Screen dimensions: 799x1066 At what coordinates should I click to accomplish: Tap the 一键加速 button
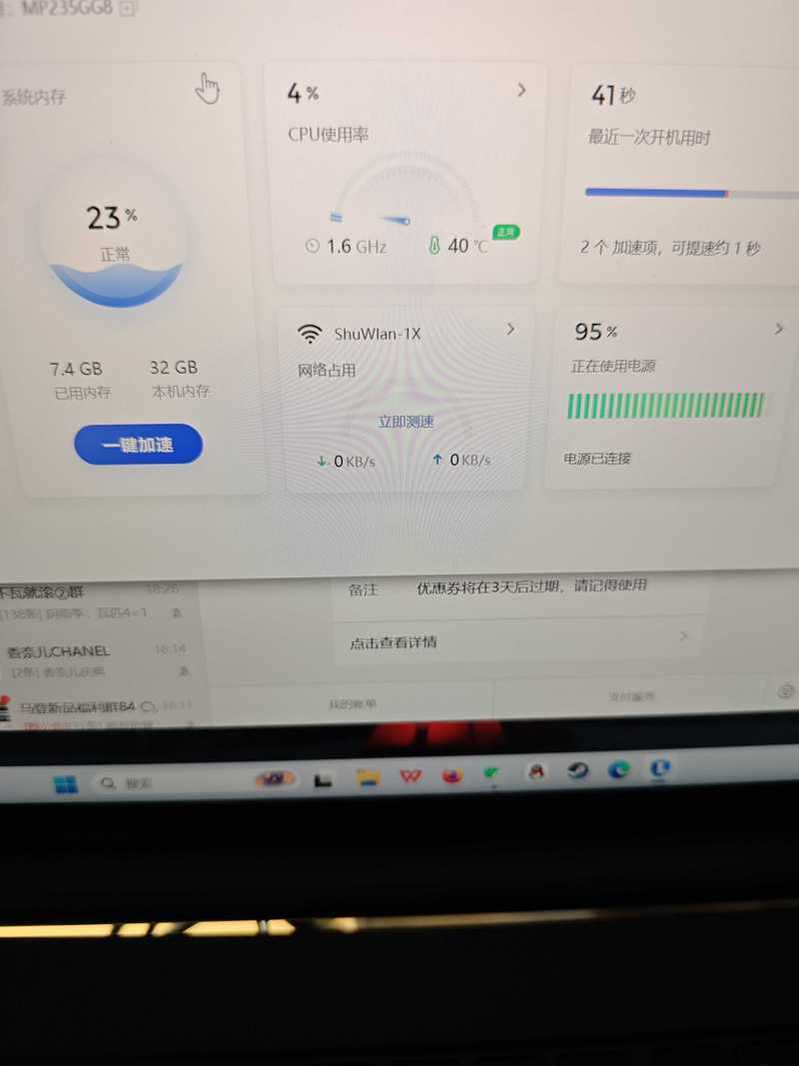coord(138,445)
